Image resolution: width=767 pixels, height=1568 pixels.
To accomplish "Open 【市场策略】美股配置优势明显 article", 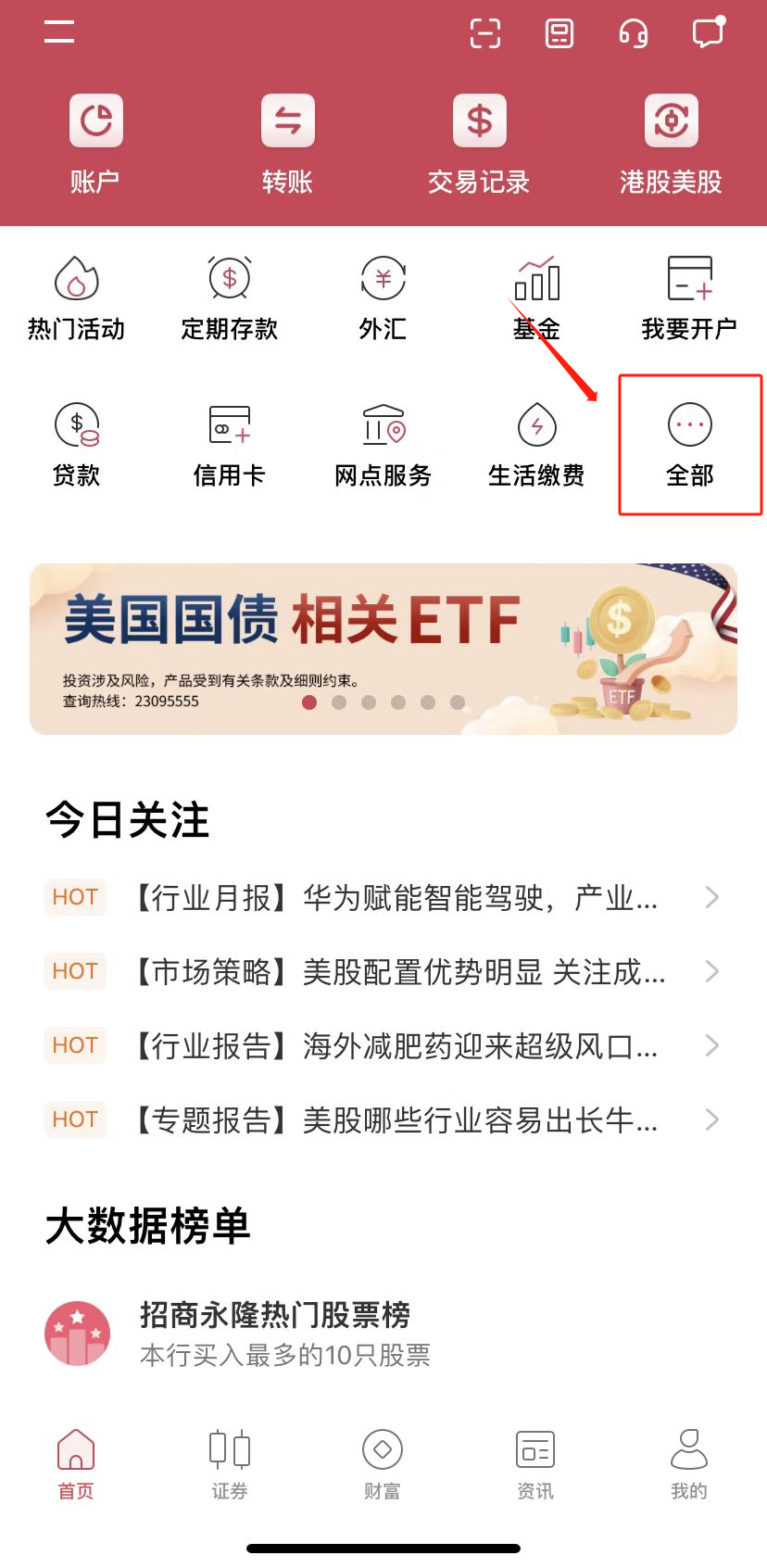I will click(383, 971).
